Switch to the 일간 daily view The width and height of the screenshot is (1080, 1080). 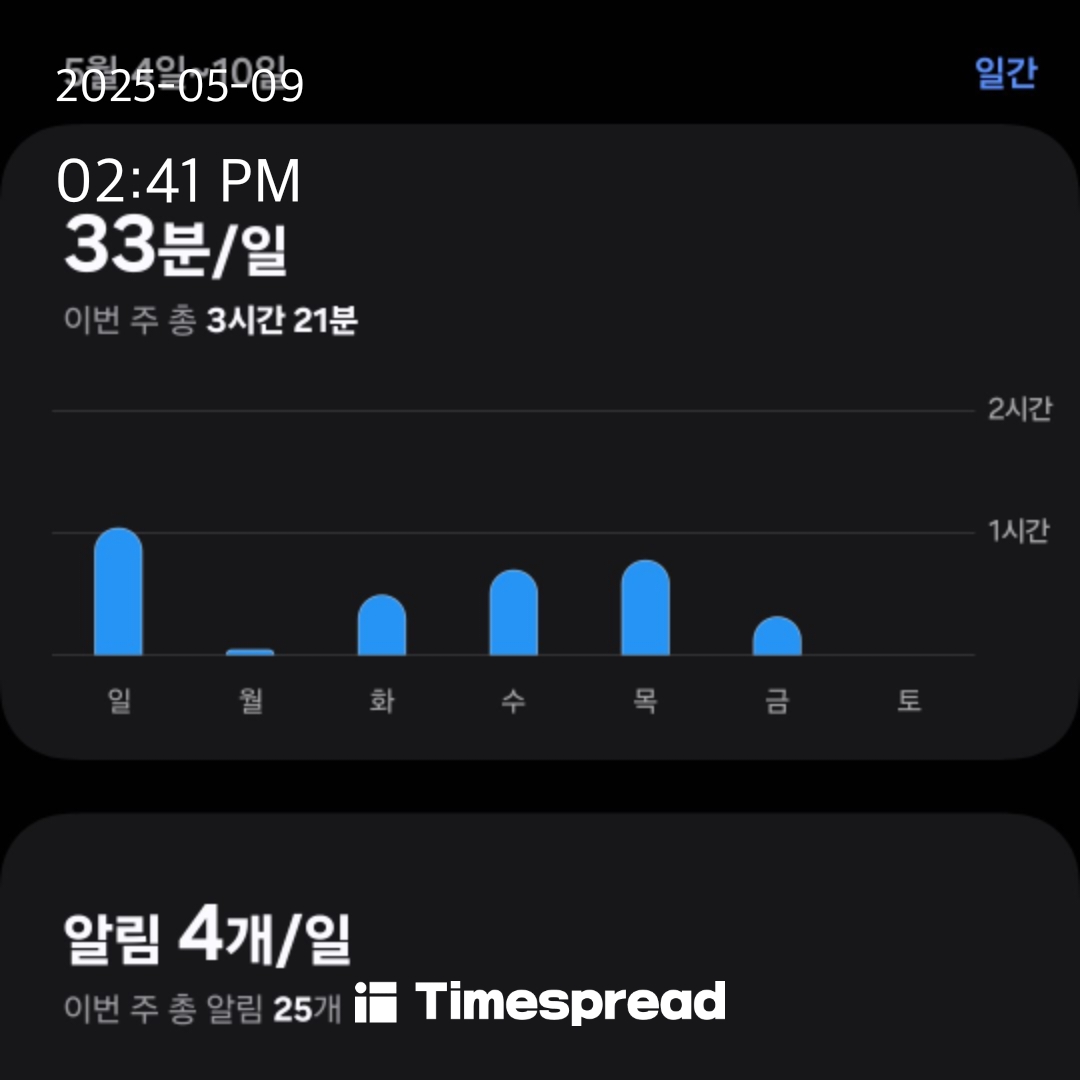[1005, 73]
